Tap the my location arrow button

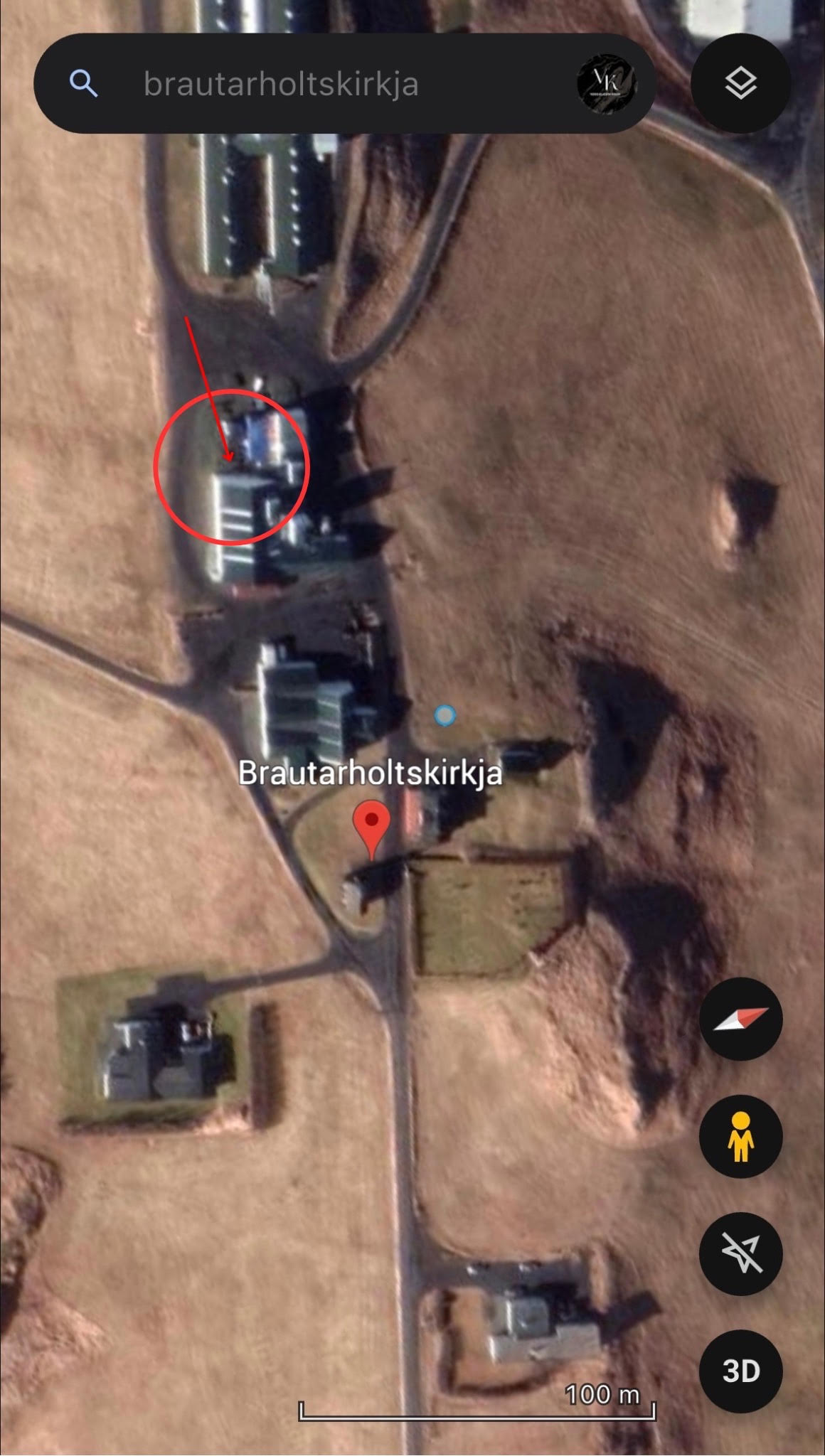tap(740, 1253)
